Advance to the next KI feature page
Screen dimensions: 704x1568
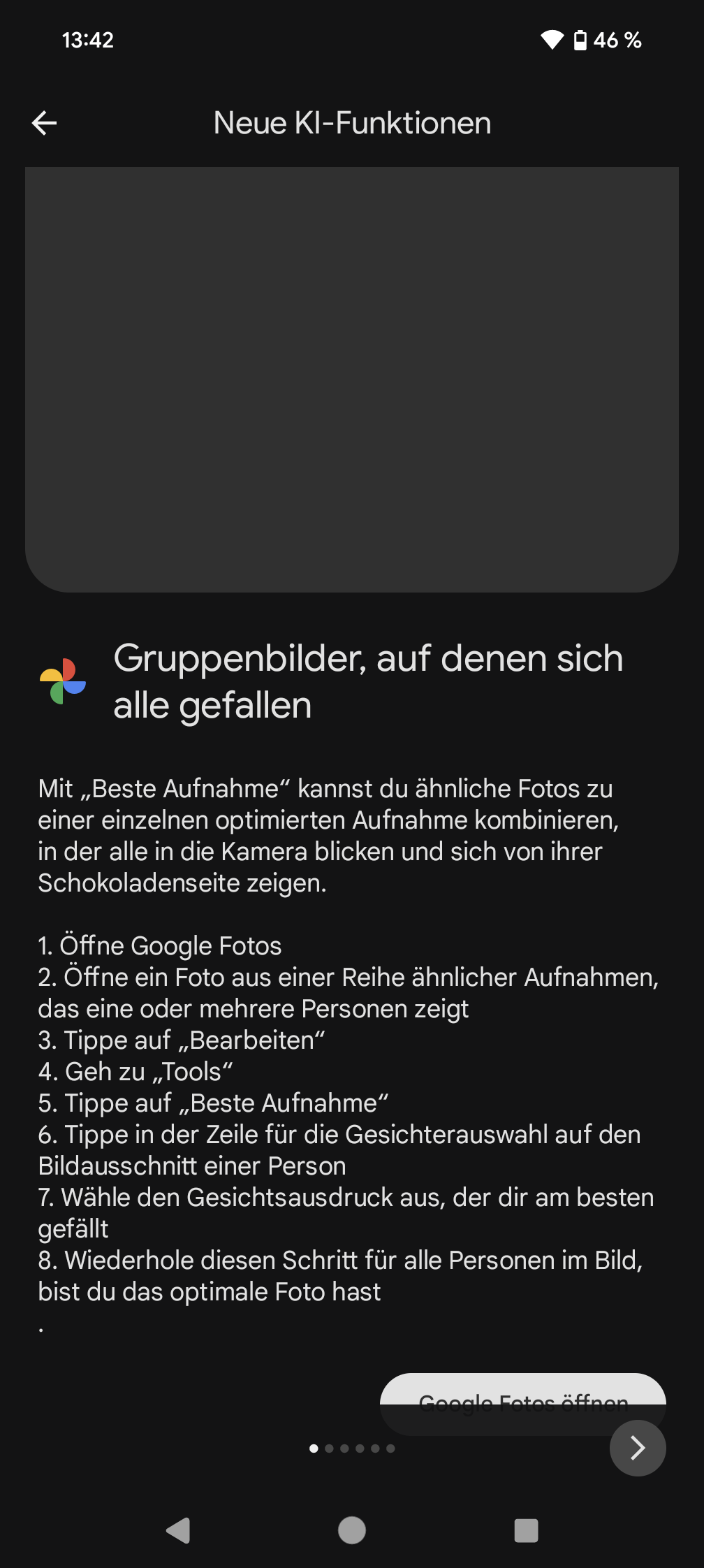click(x=638, y=1448)
